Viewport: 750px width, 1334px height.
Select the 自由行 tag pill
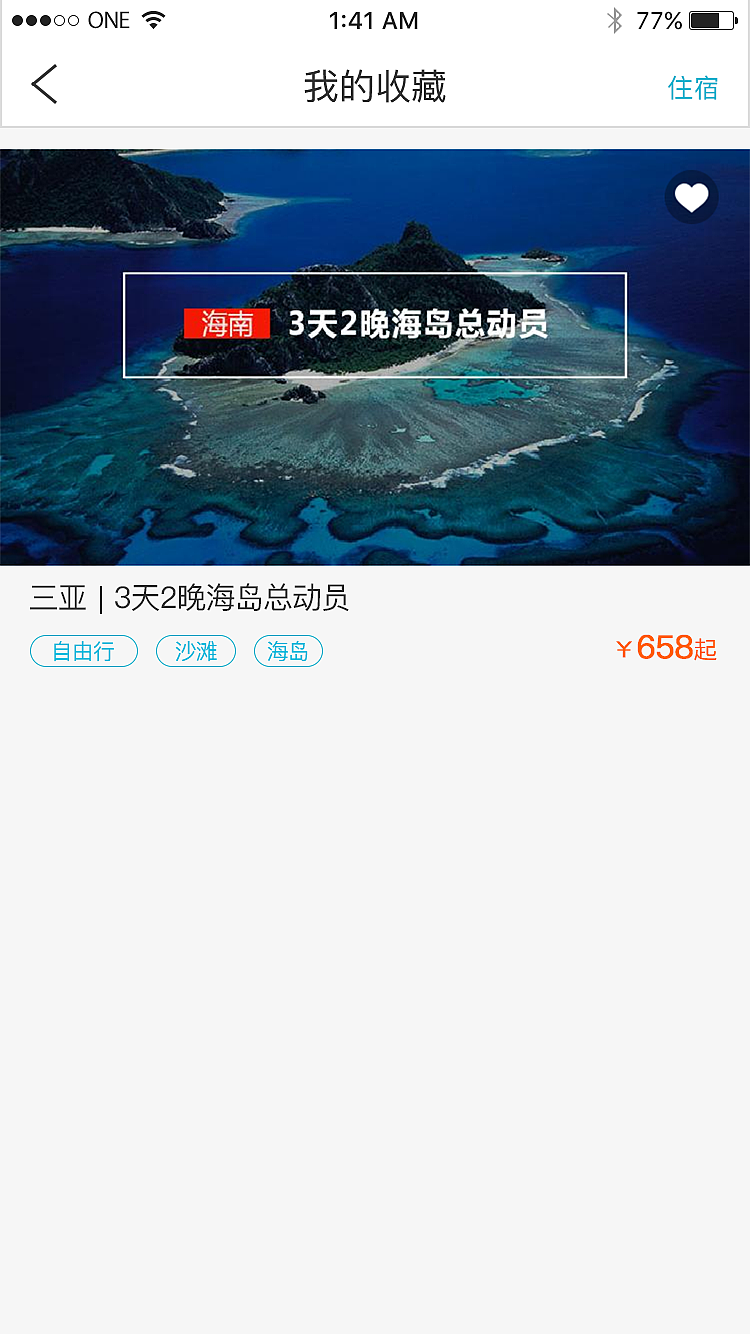(x=84, y=650)
